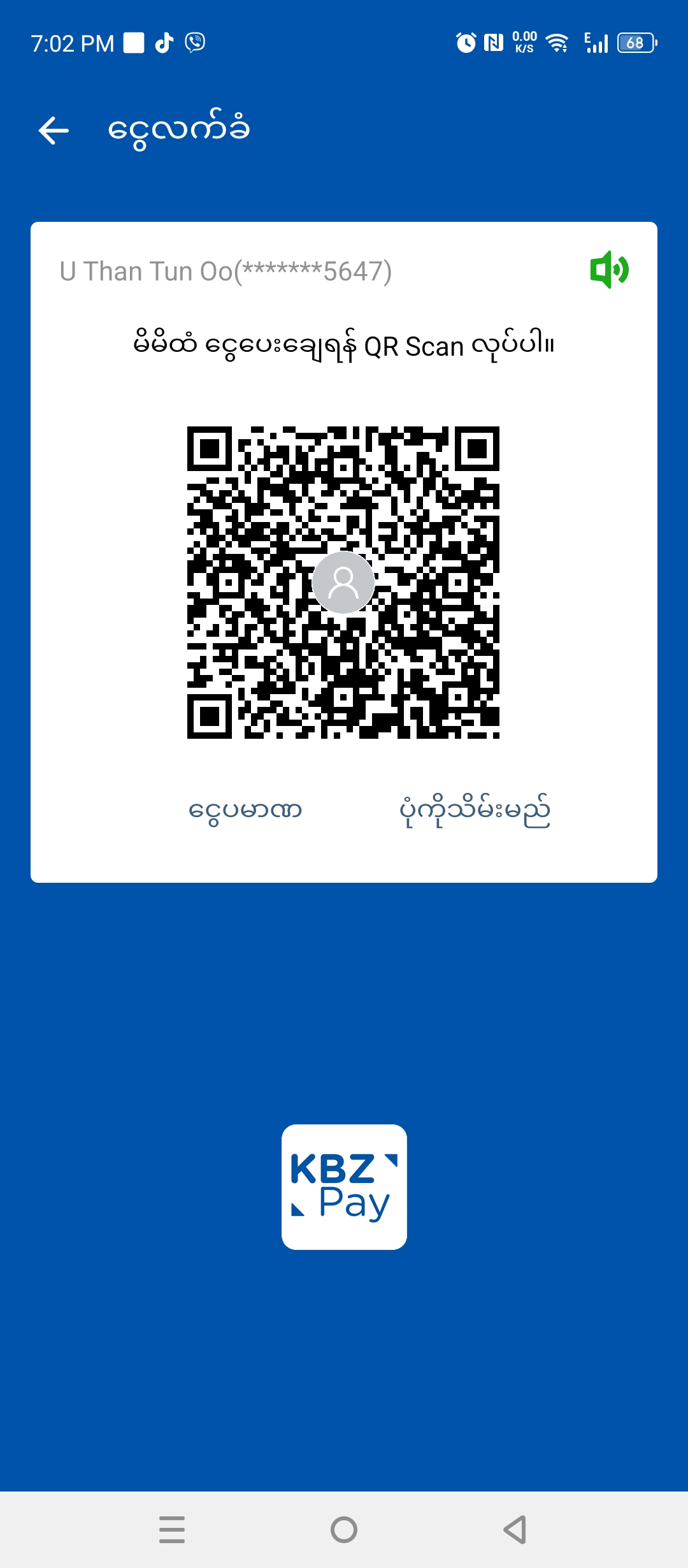Go back using the top-left arrow
This screenshot has width=688, height=1568.
tap(54, 131)
